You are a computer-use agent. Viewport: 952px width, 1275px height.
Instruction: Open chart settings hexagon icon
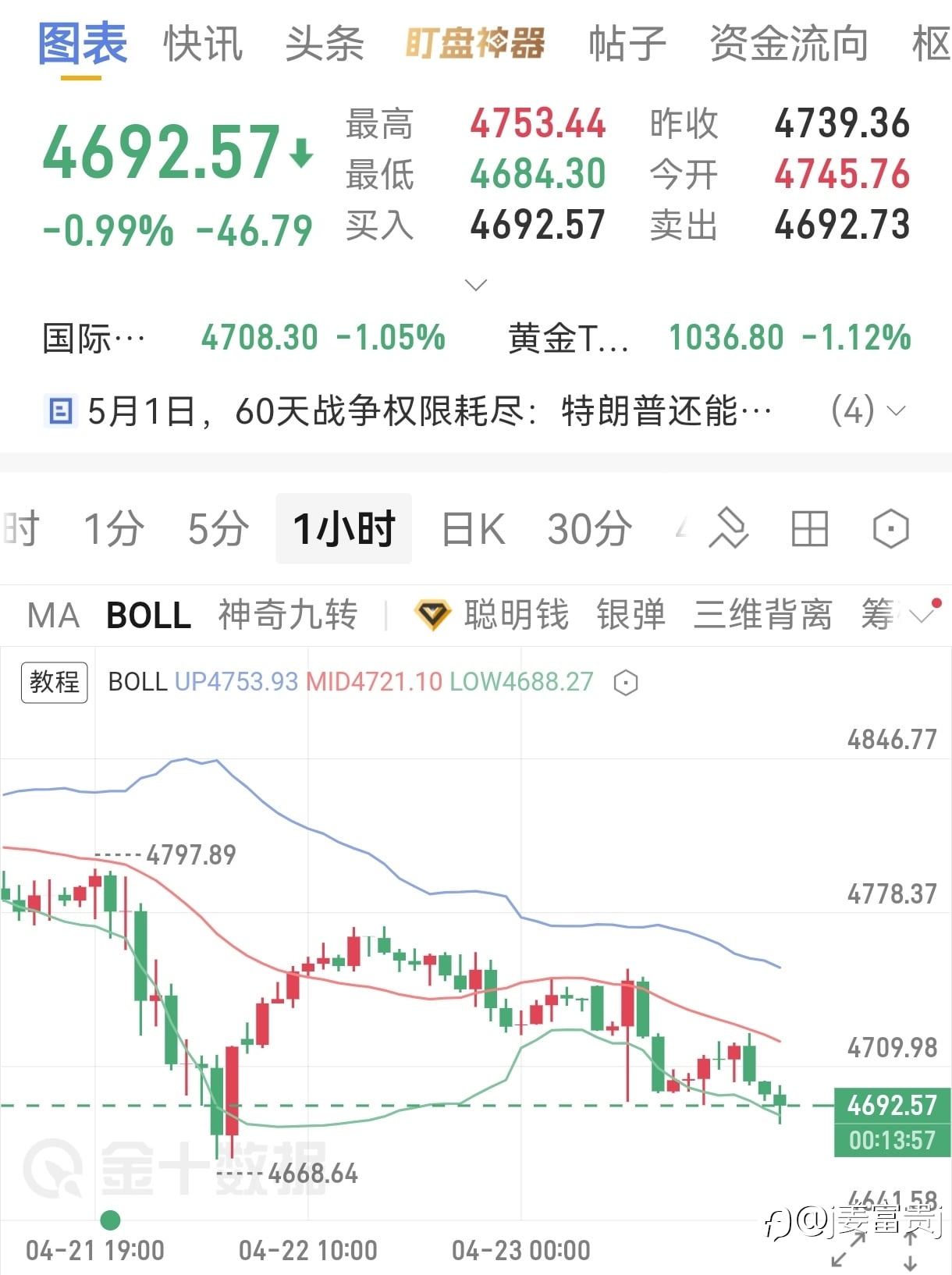pos(890,529)
